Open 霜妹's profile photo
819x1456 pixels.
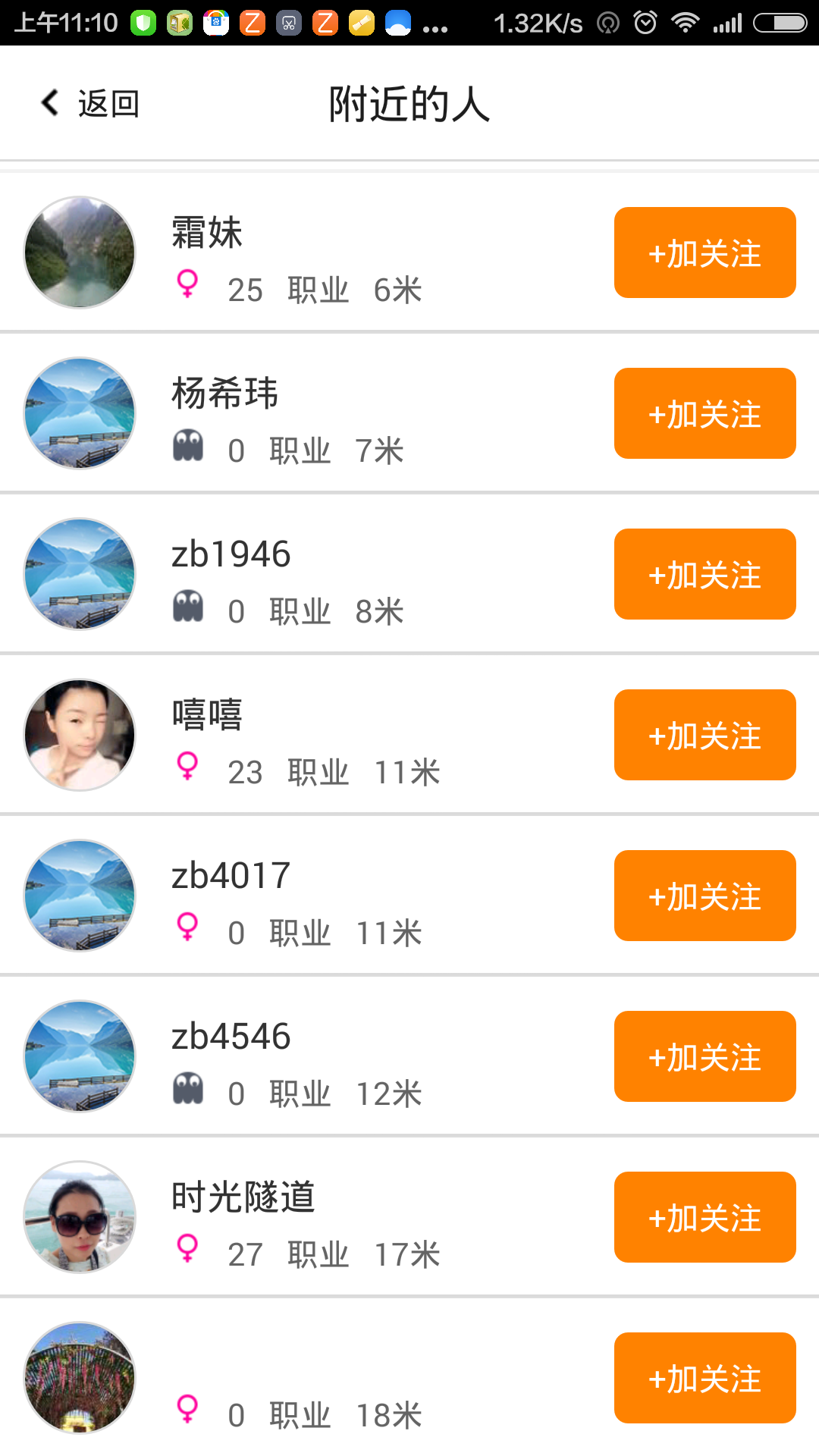coord(79,251)
